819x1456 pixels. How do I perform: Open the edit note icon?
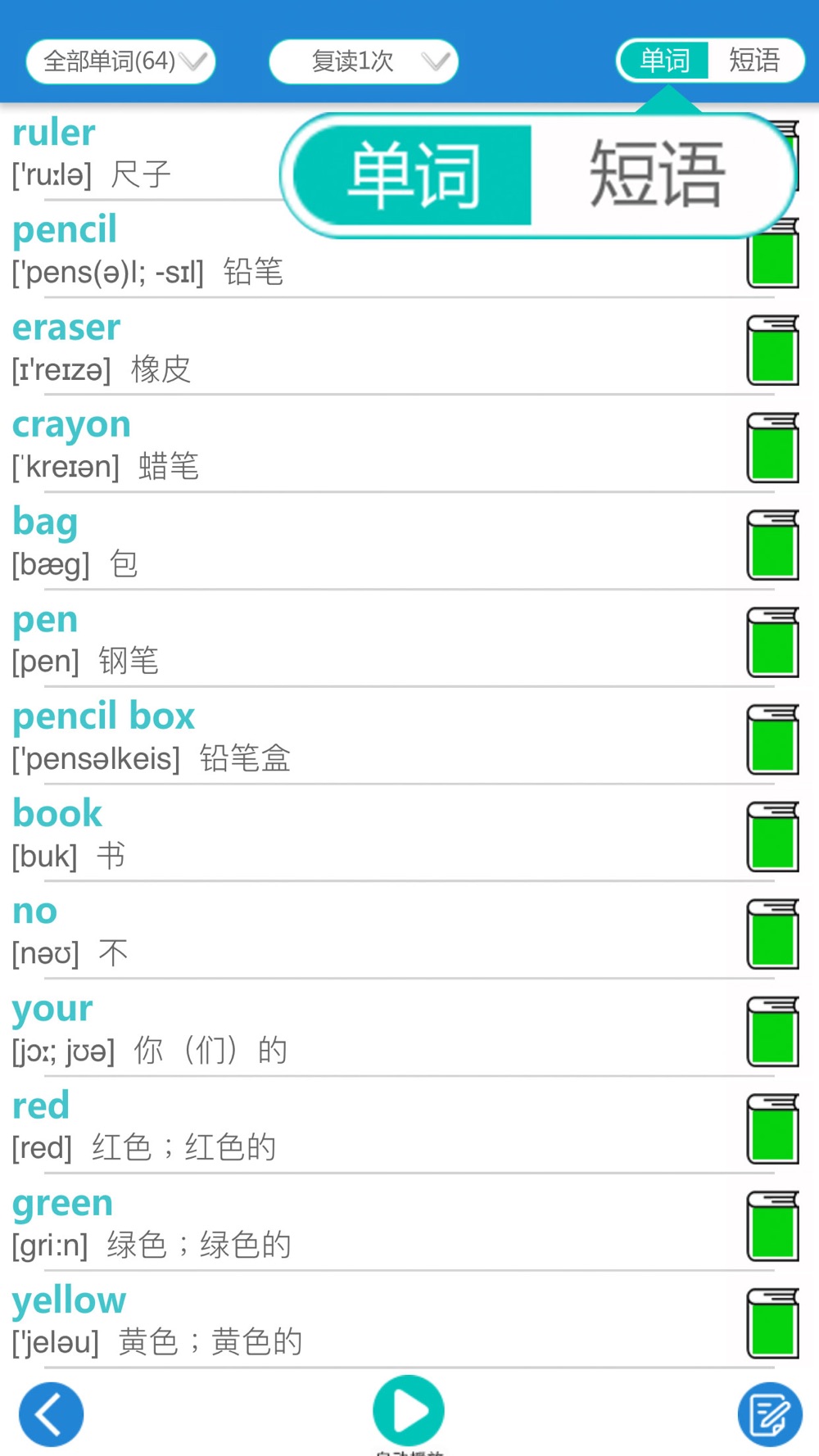(770, 1414)
